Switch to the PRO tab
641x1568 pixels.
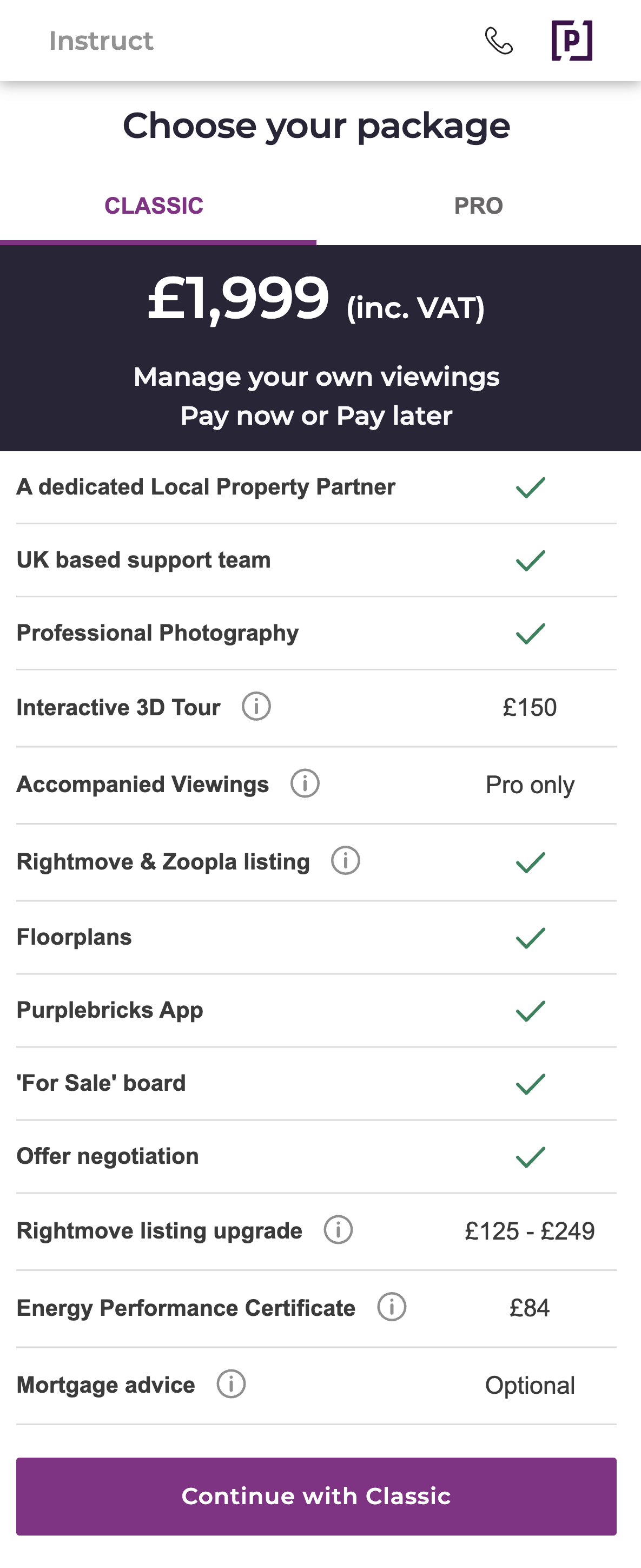tap(479, 206)
